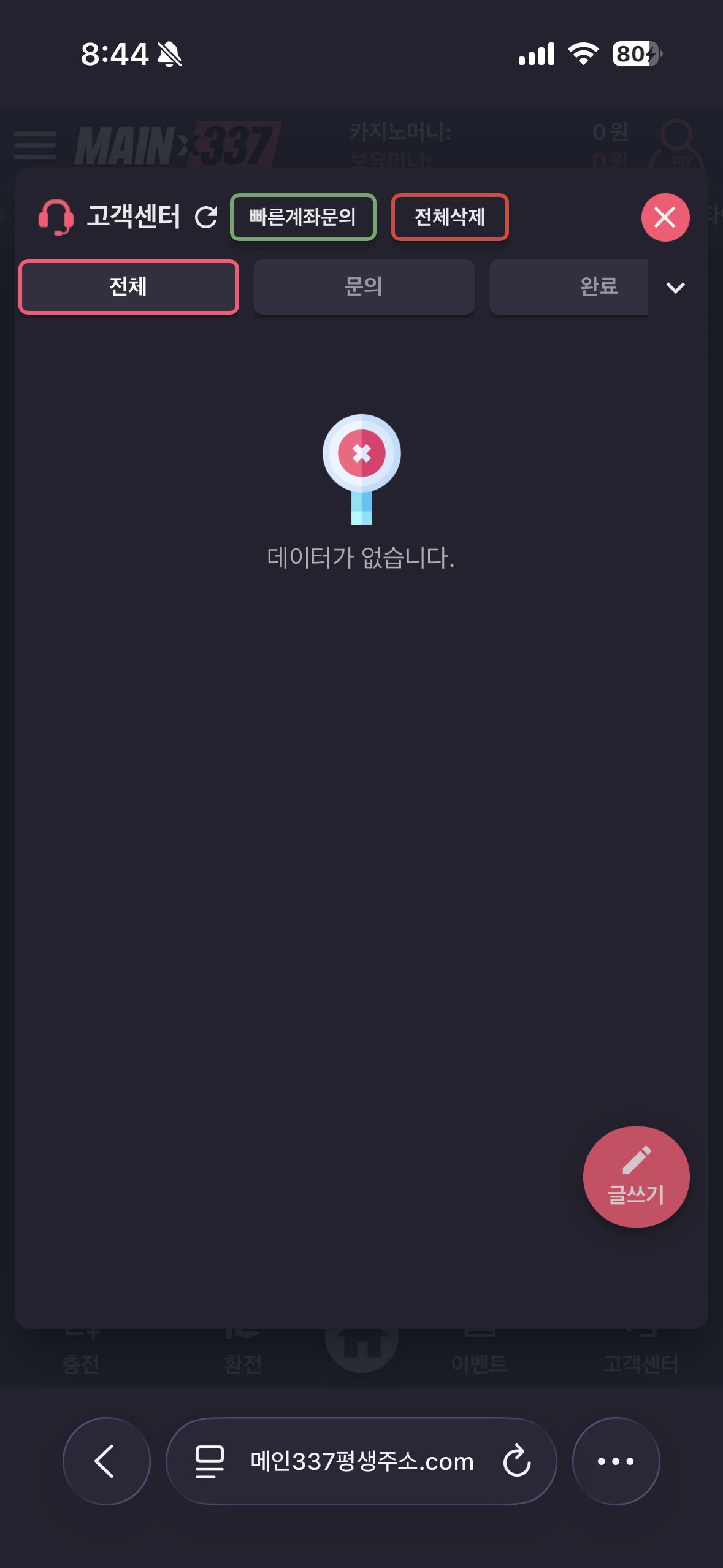Tap 전체삭제 to delete all
The width and height of the screenshot is (723, 1568).
[449, 217]
